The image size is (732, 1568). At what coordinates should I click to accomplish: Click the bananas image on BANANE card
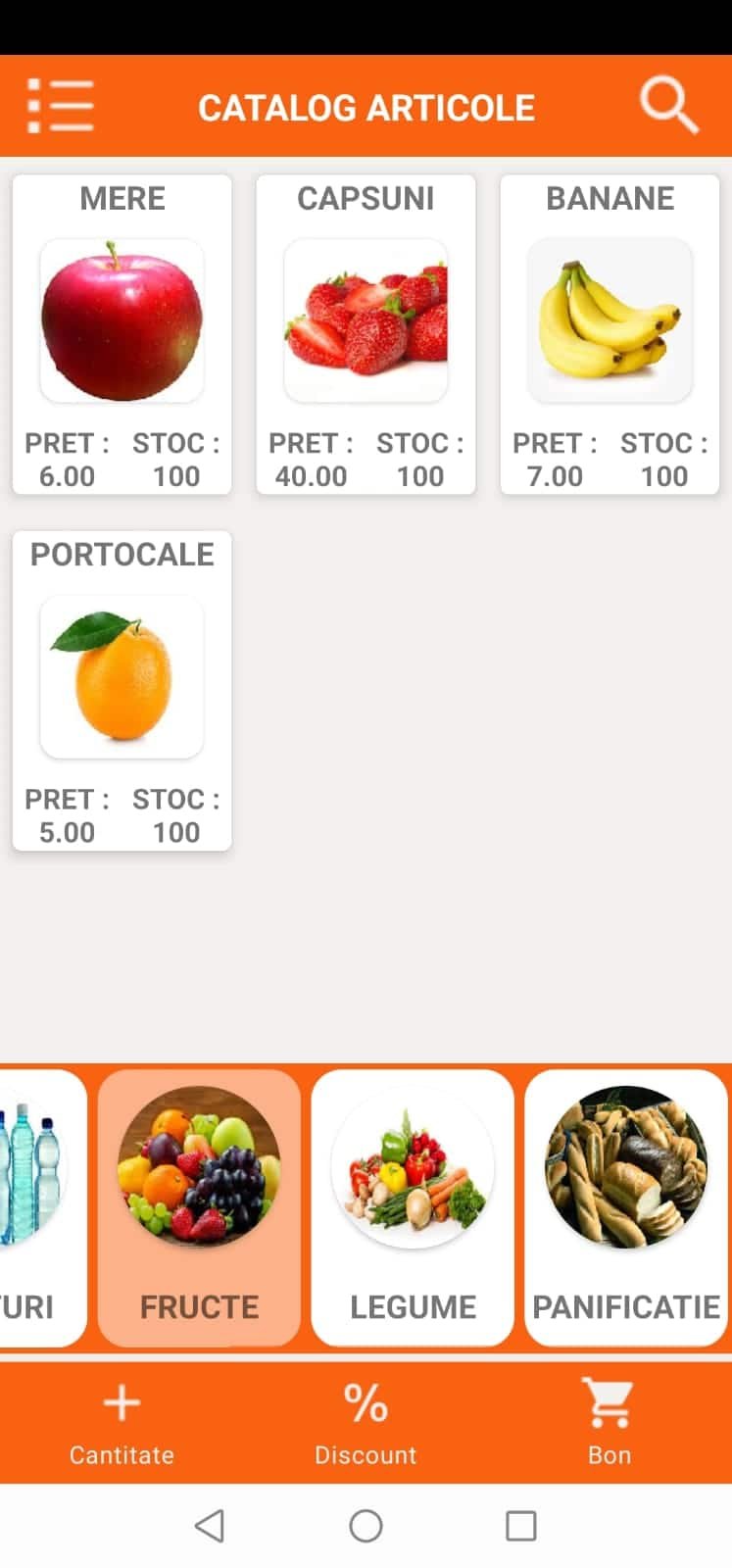[610, 320]
